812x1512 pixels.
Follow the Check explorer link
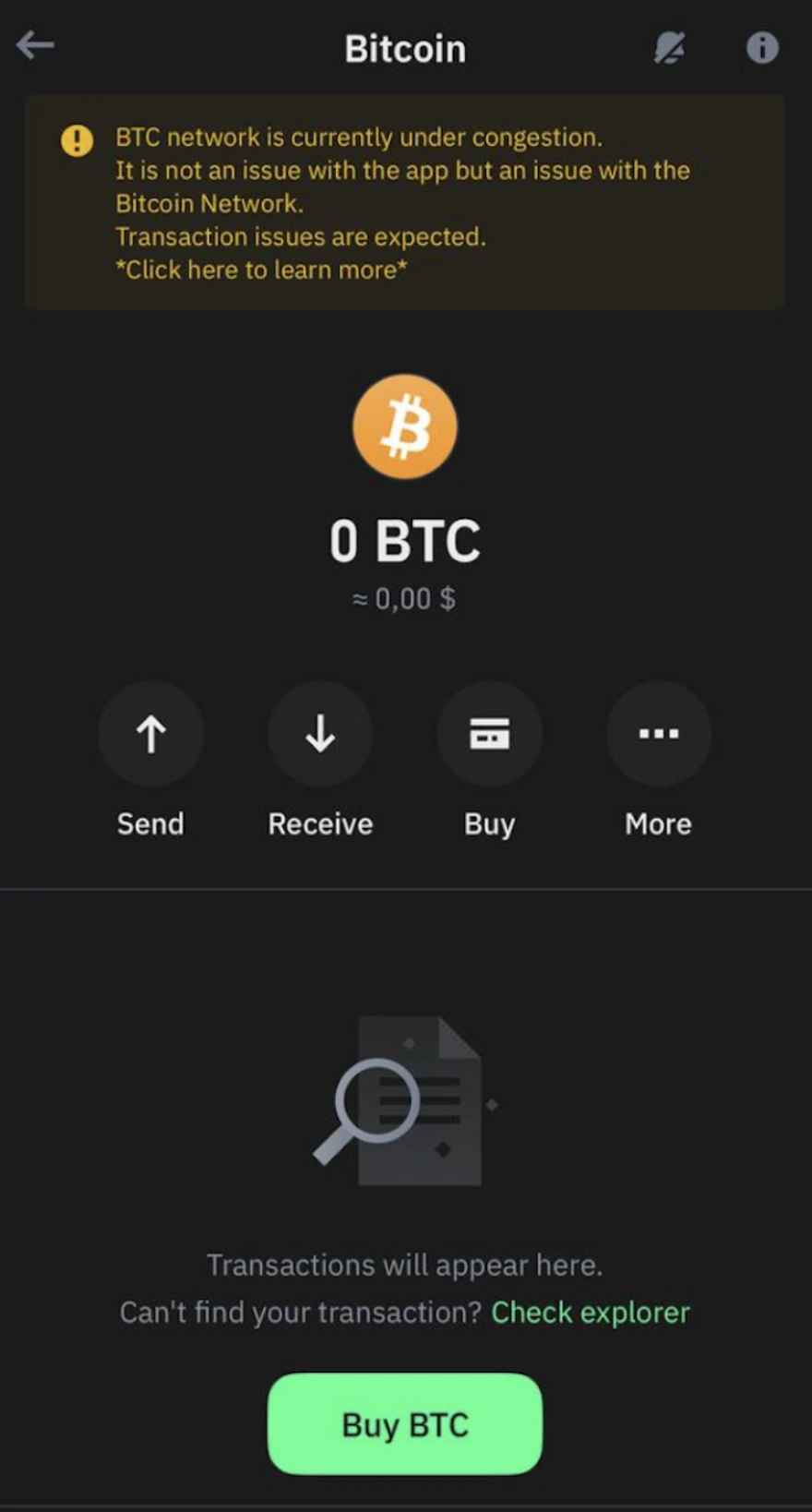[590, 1312]
